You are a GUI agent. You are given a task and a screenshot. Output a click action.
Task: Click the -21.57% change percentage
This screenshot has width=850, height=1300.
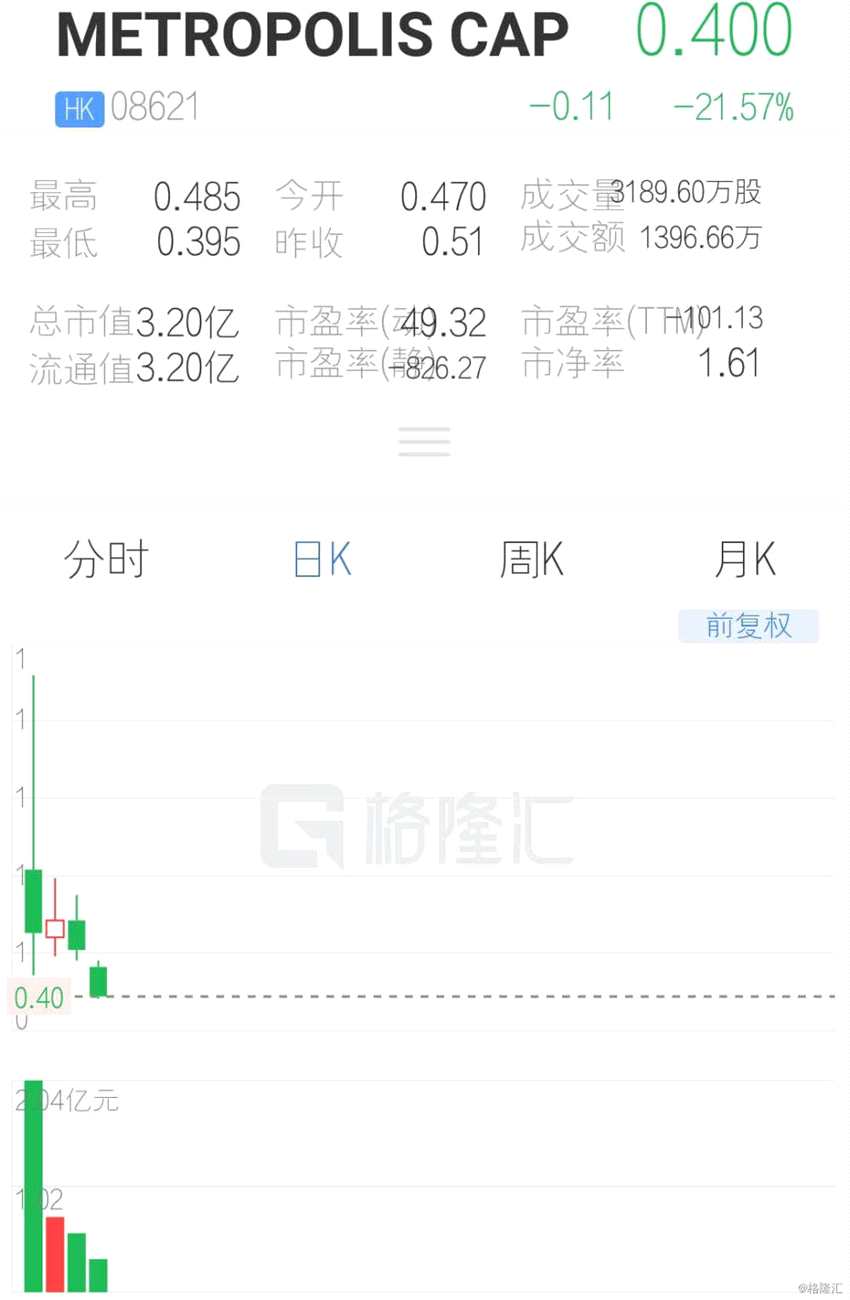[735, 107]
